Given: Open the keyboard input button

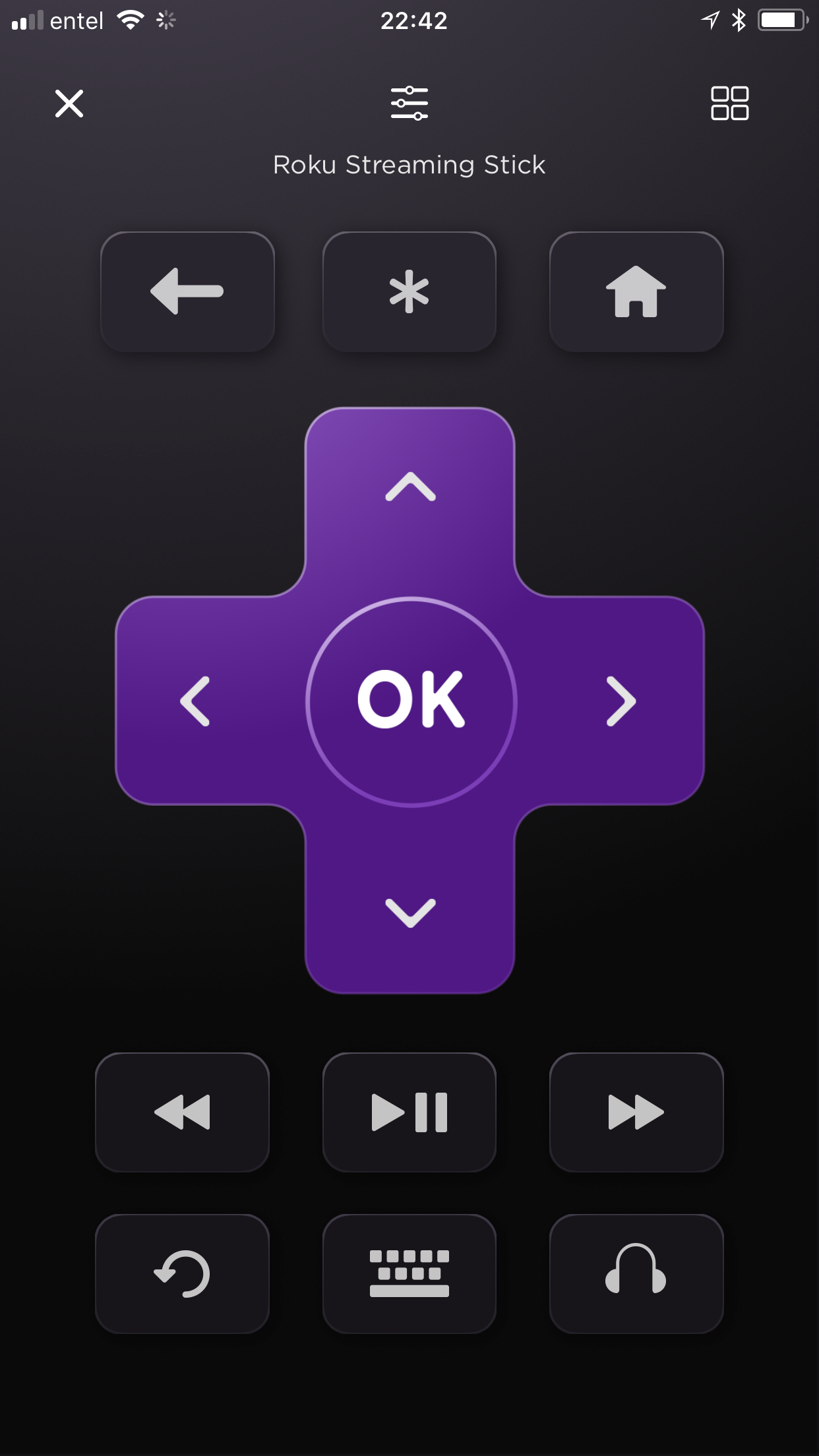Looking at the screenshot, I should (x=409, y=1273).
